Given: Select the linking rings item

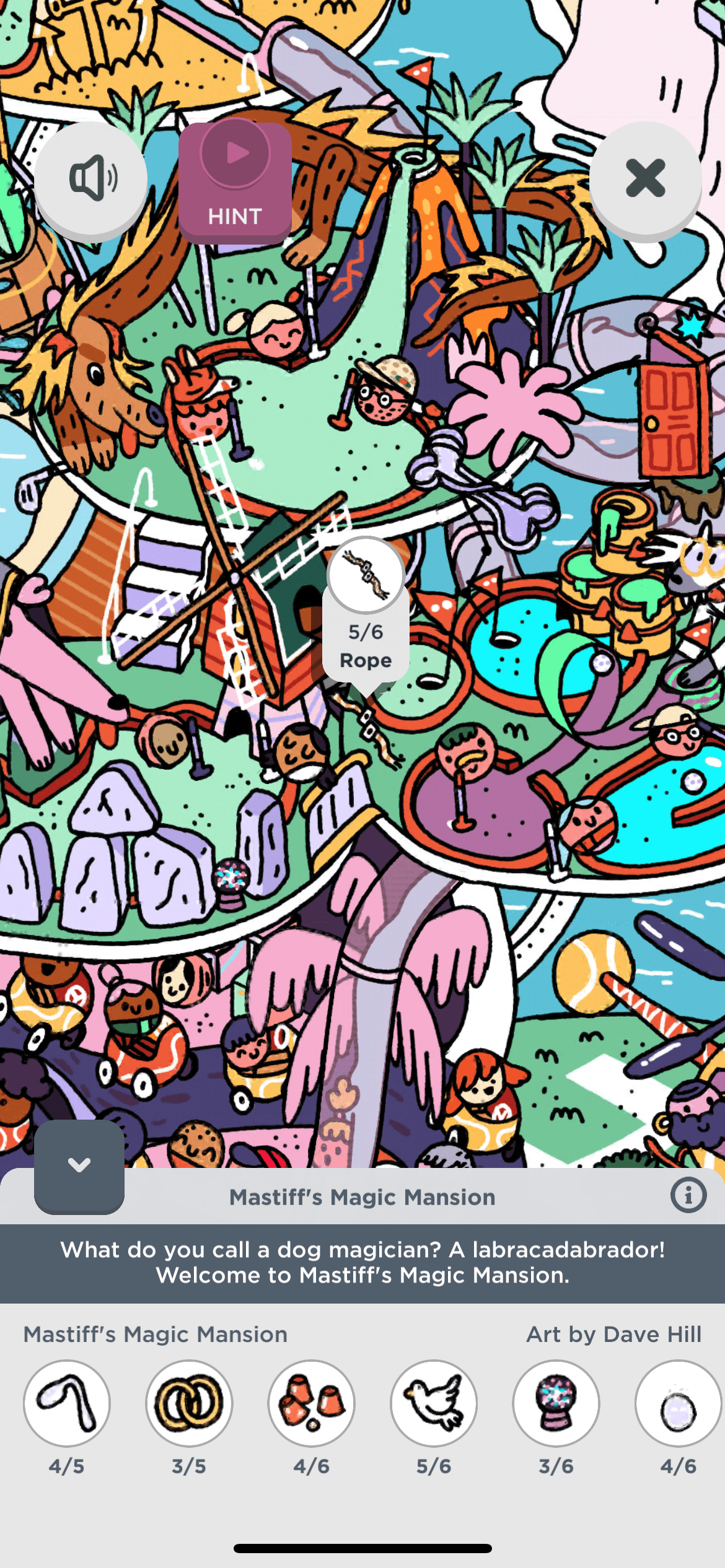Looking at the screenshot, I should tap(189, 1403).
